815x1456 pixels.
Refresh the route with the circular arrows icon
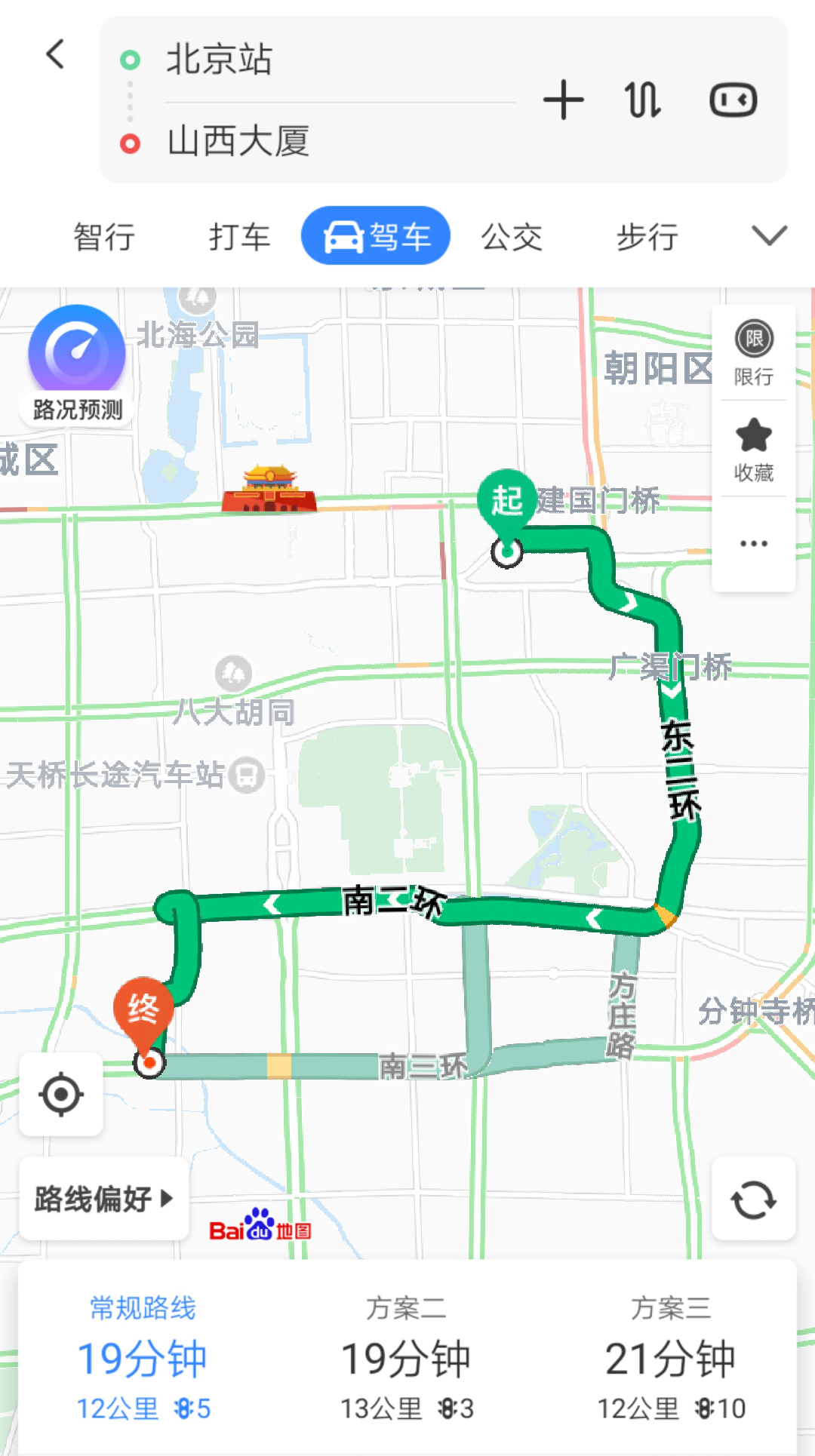click(x=754, y=1199)
